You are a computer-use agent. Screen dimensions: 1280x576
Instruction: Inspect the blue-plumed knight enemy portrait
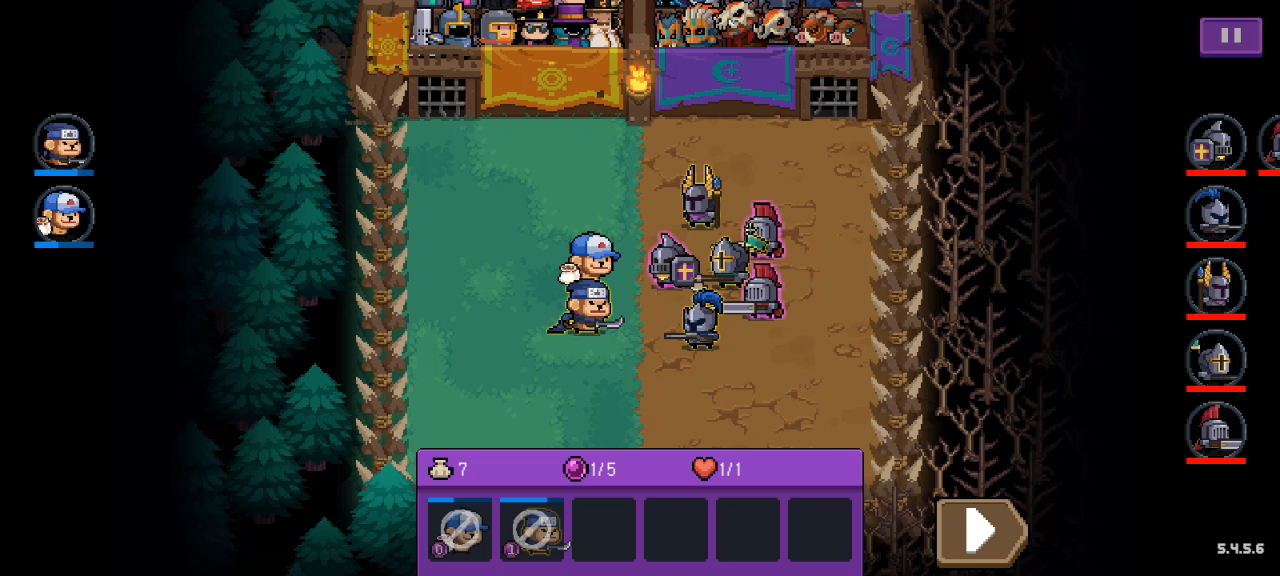point(1216,214)
